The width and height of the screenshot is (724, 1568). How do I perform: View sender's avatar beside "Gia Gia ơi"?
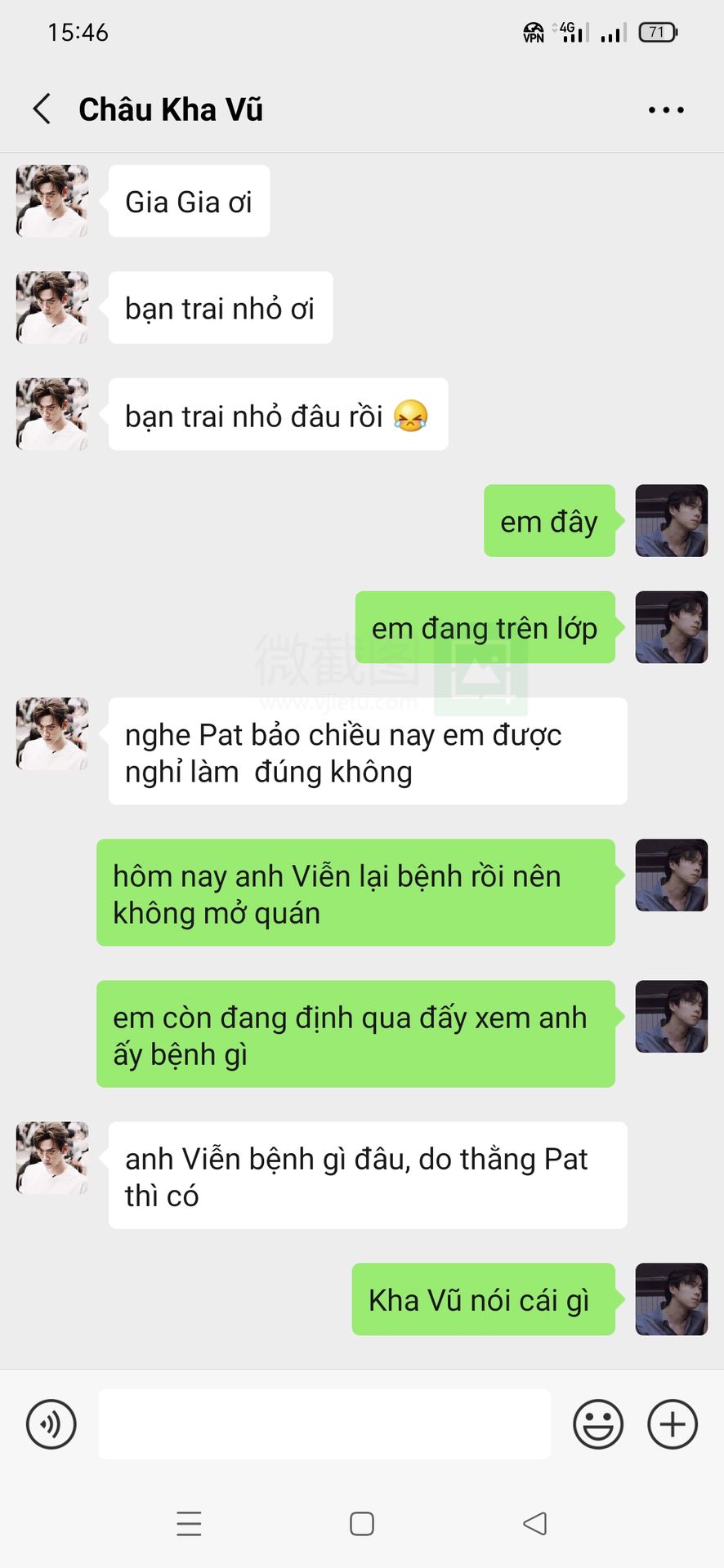point(52,201)
